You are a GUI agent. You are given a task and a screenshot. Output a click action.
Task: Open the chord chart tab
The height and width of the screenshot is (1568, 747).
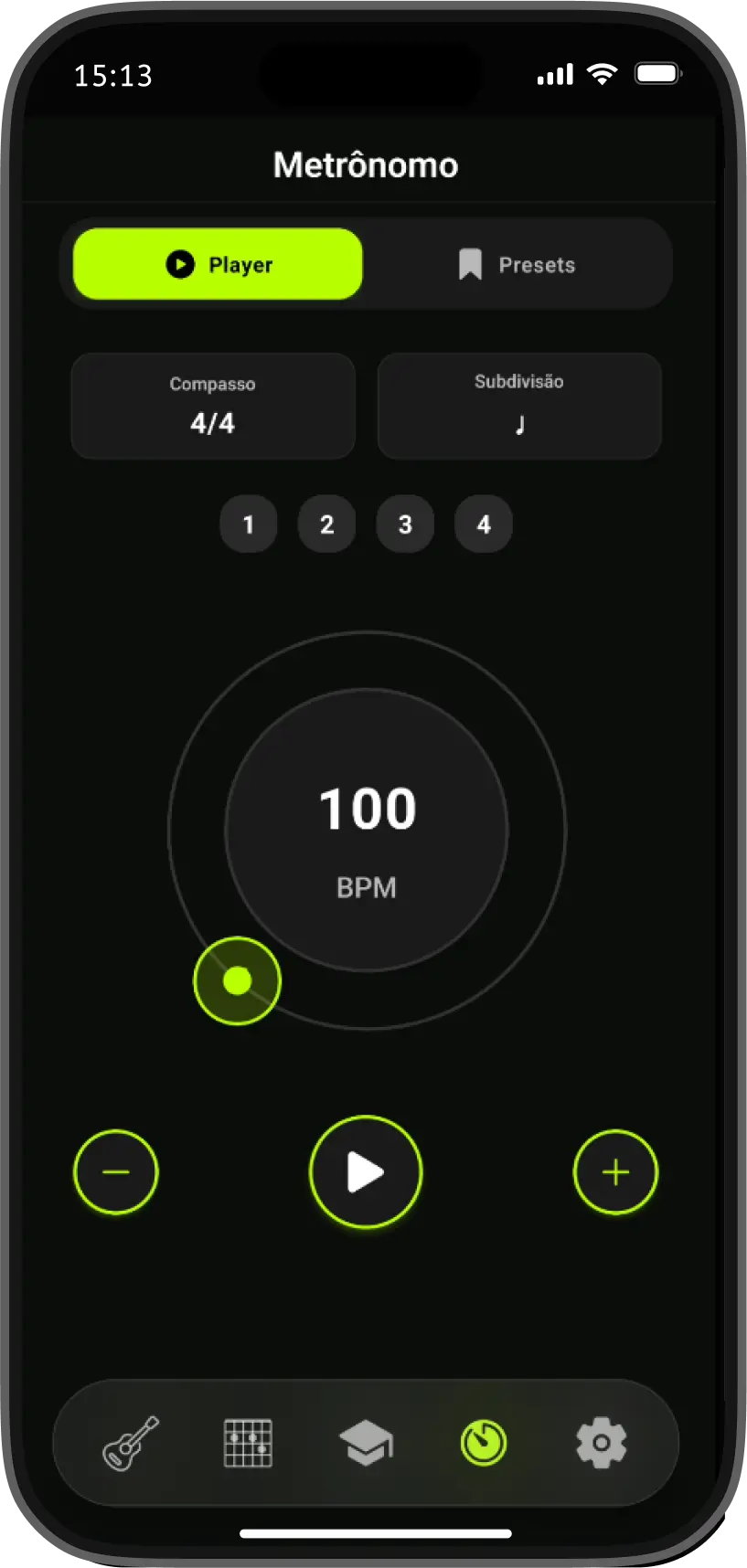248,1444
